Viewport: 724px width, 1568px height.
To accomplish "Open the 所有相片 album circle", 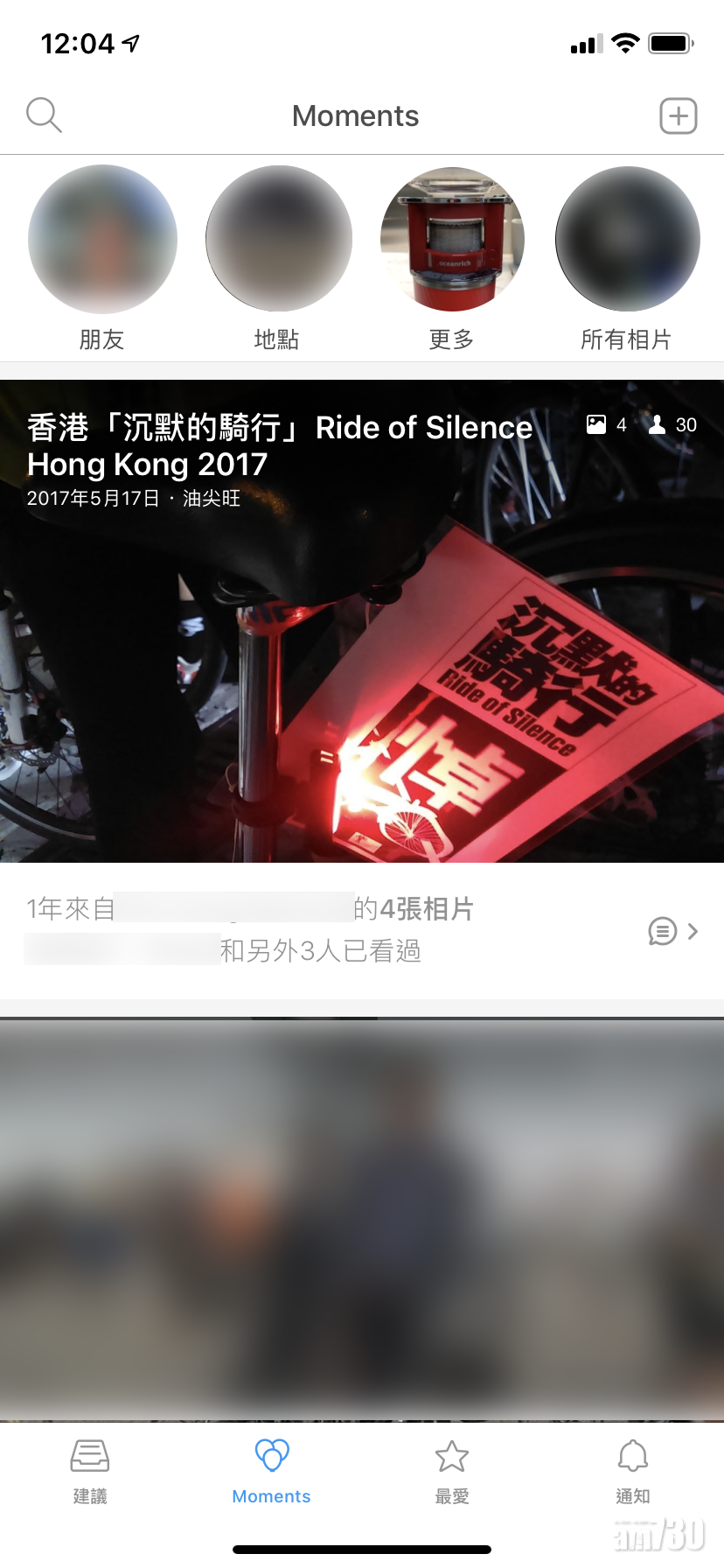I will (x=627, y=239).
